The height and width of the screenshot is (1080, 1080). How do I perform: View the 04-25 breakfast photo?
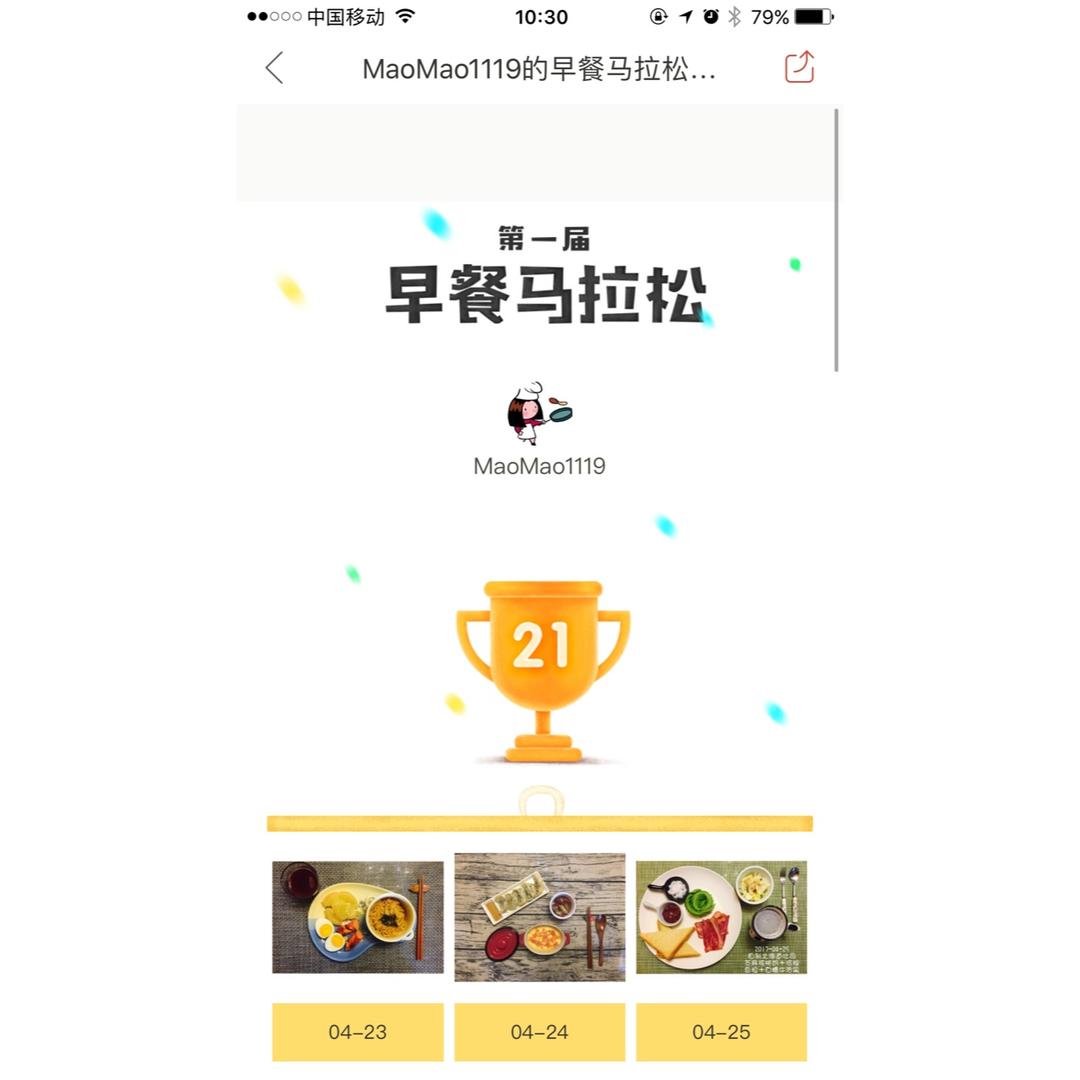(721, 917)
